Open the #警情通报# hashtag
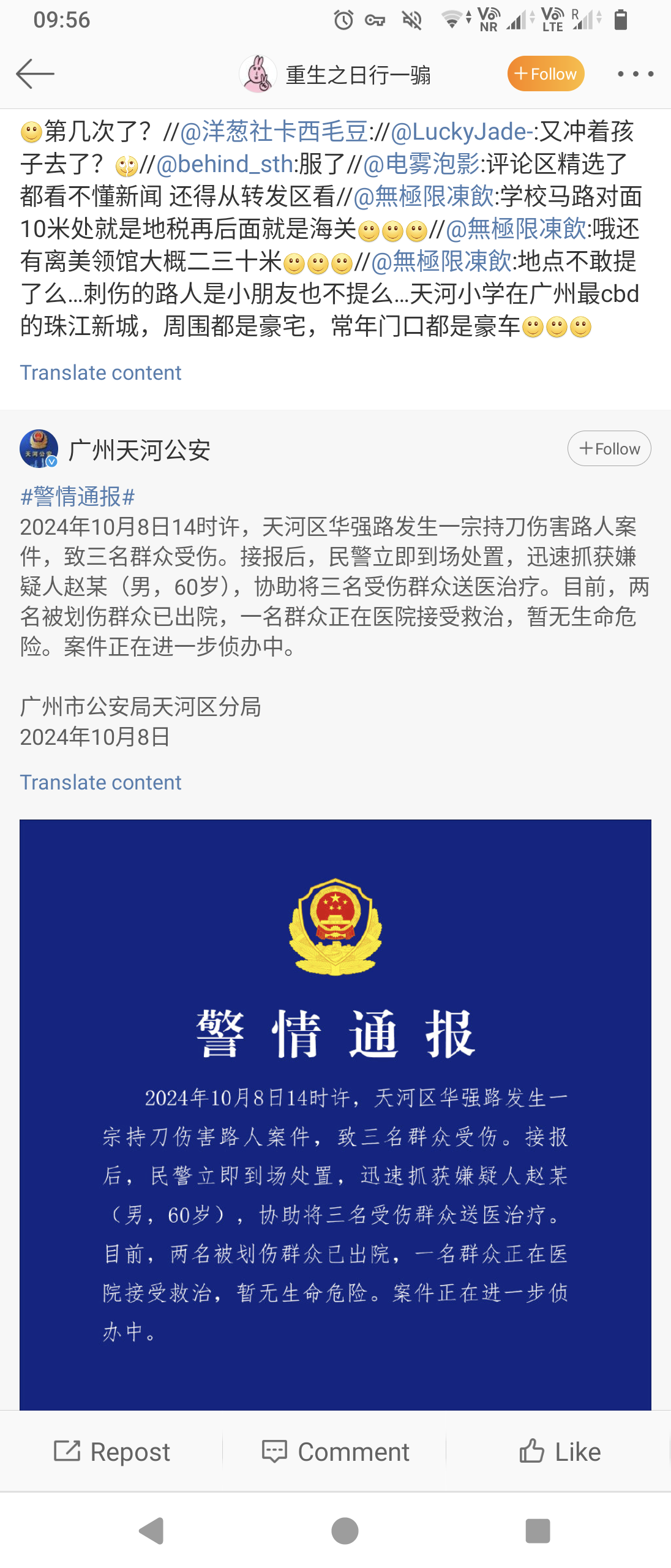The image size is (671, 1568). pos(77,497)
